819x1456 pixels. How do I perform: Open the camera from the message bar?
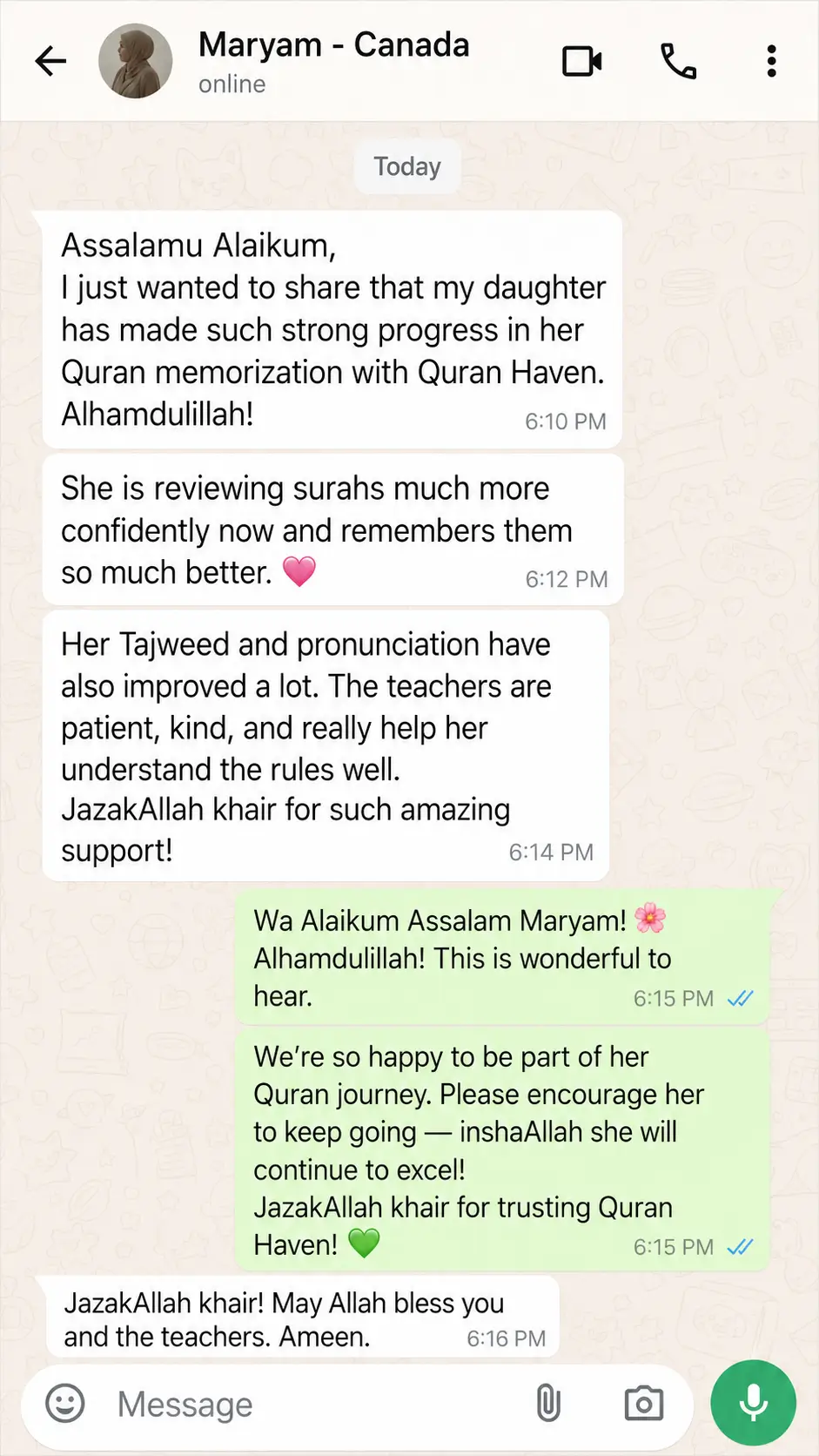(644, 1404)
